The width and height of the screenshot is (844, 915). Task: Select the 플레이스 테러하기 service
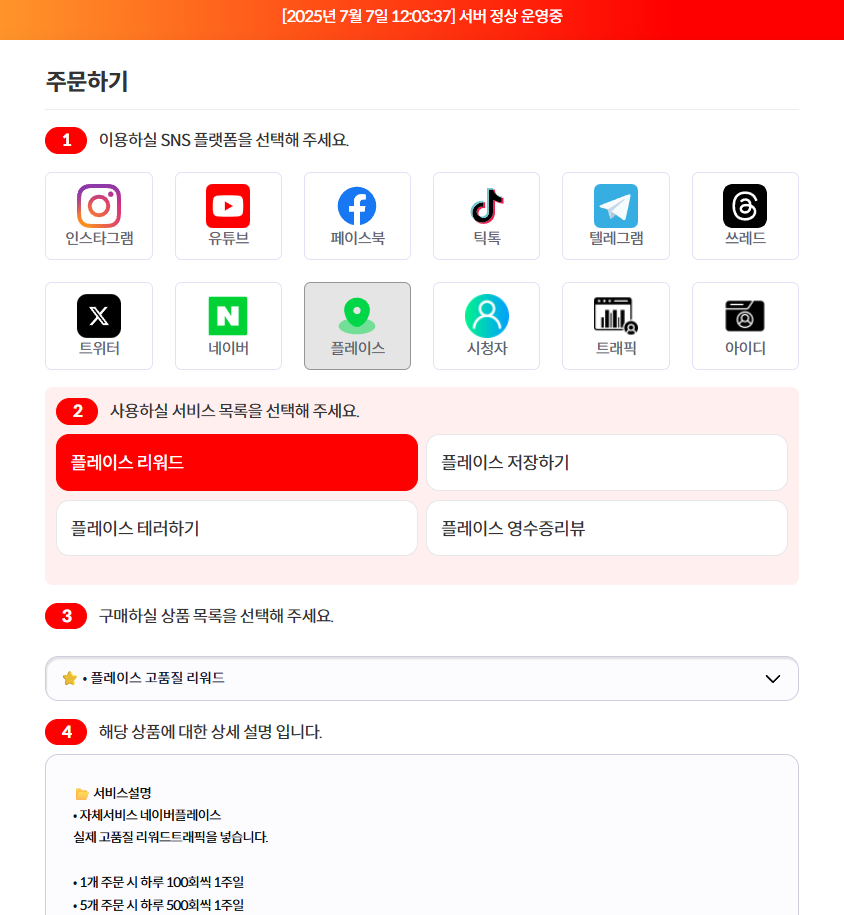[237, 528]
